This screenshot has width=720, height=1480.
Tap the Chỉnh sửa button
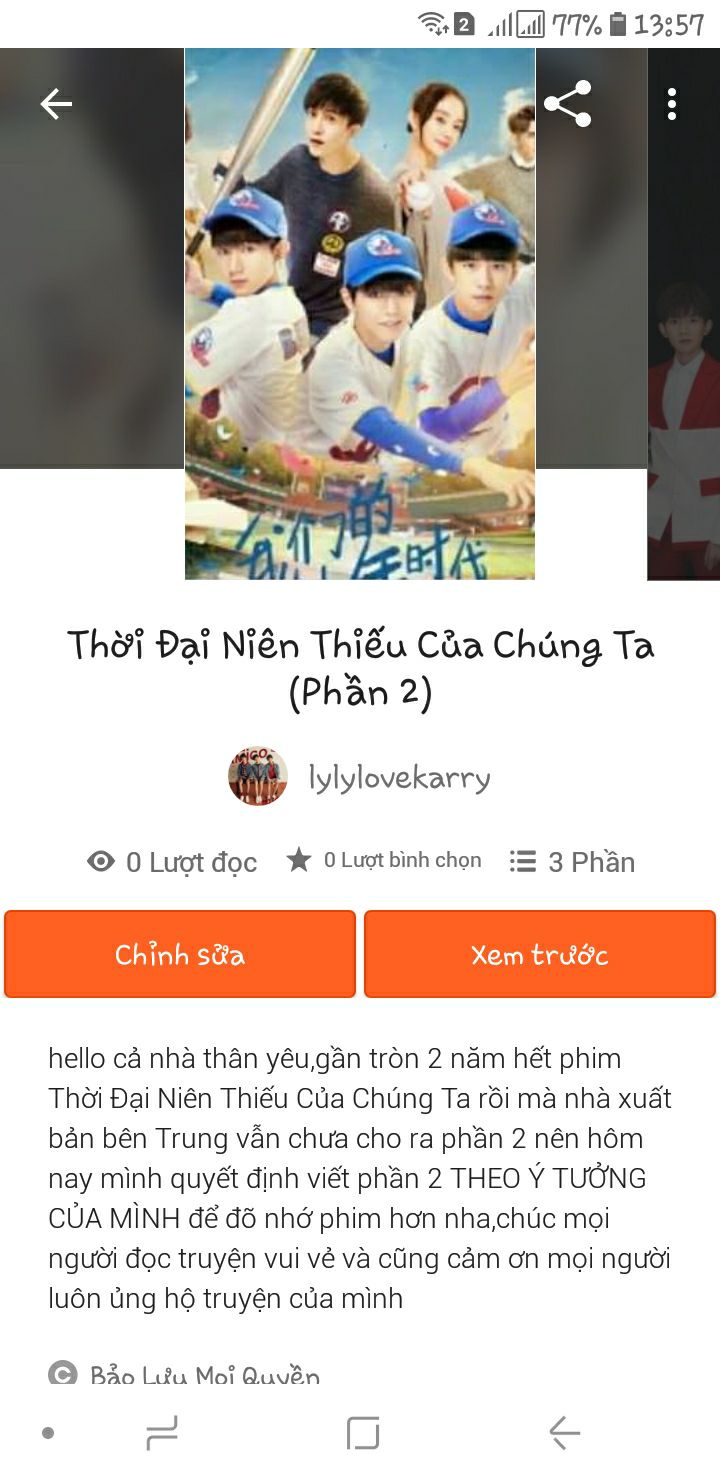[180, 954]
